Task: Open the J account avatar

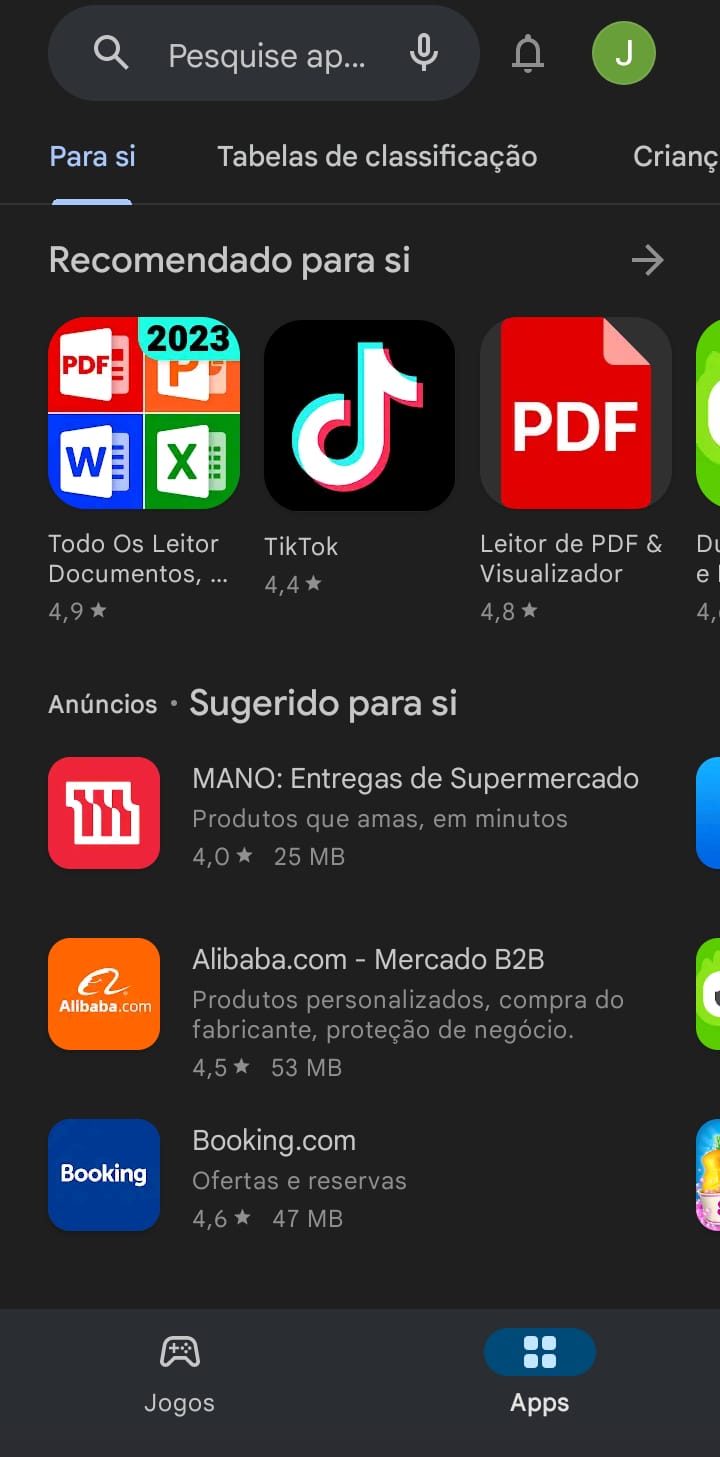Action: click(624, 53)
